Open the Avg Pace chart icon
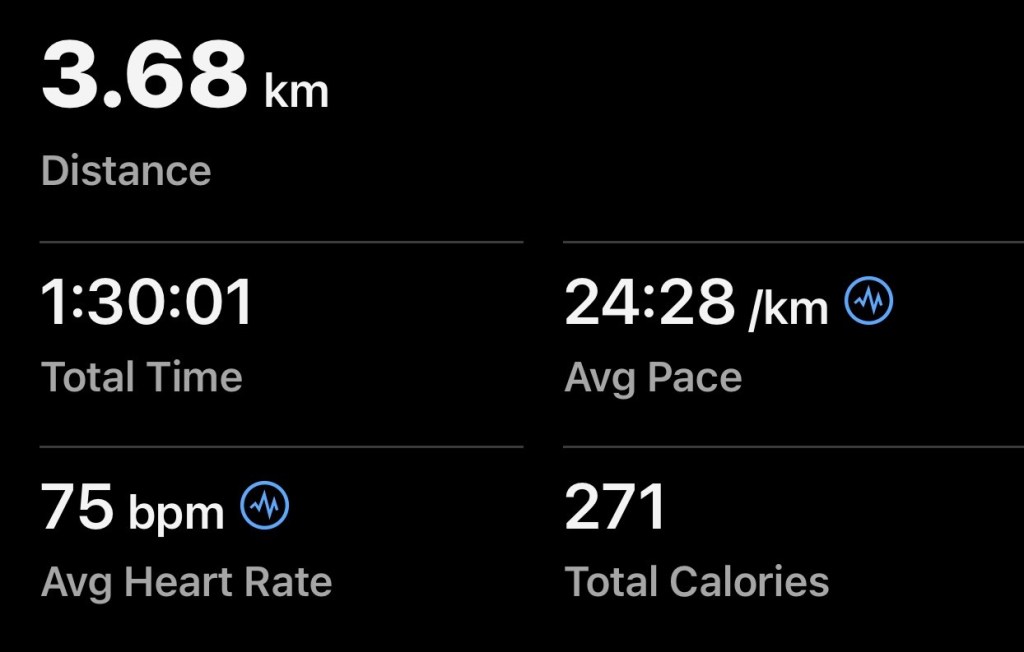Image resolution: width=1024 pixels, height=652 pixels. [x=869, y=301]
